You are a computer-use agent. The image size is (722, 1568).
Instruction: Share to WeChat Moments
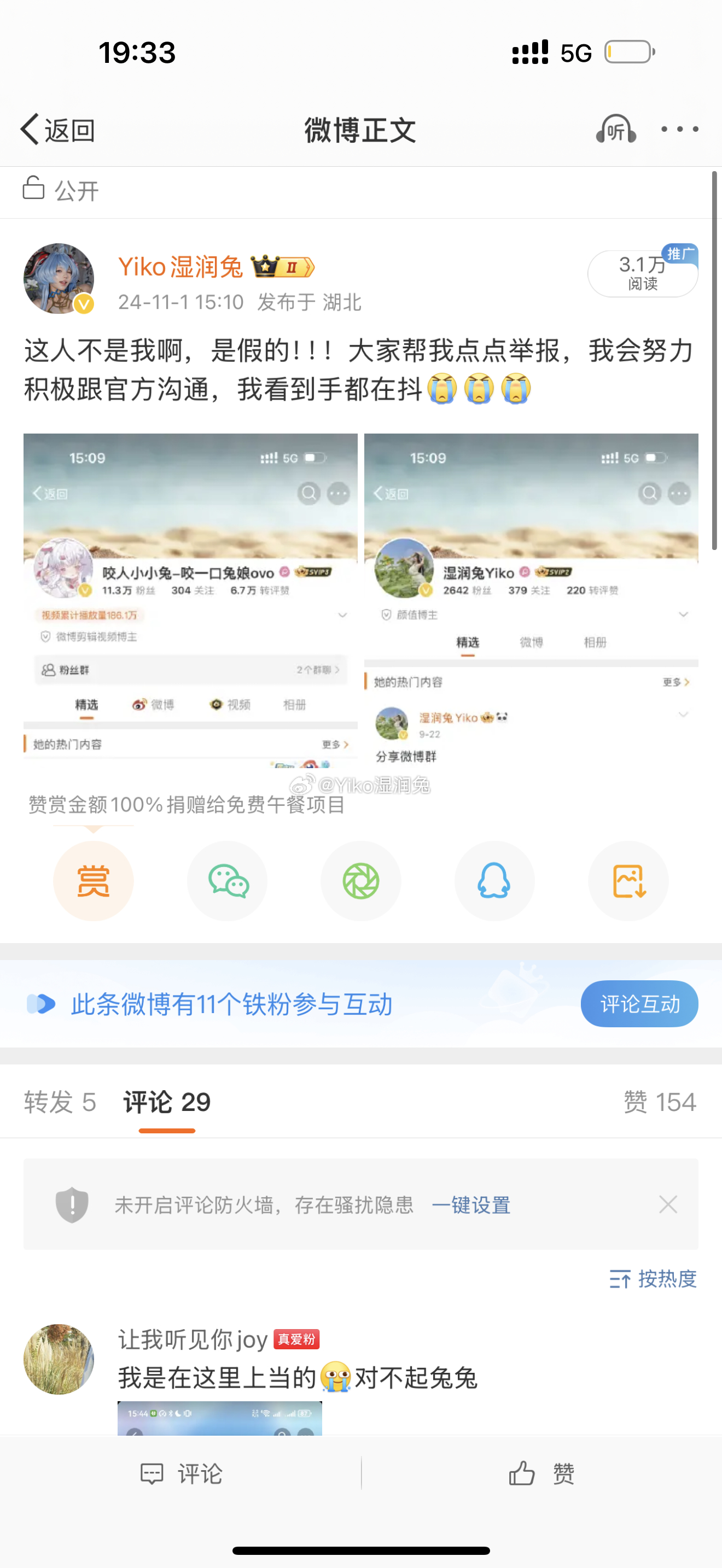(x=360, y=881)
